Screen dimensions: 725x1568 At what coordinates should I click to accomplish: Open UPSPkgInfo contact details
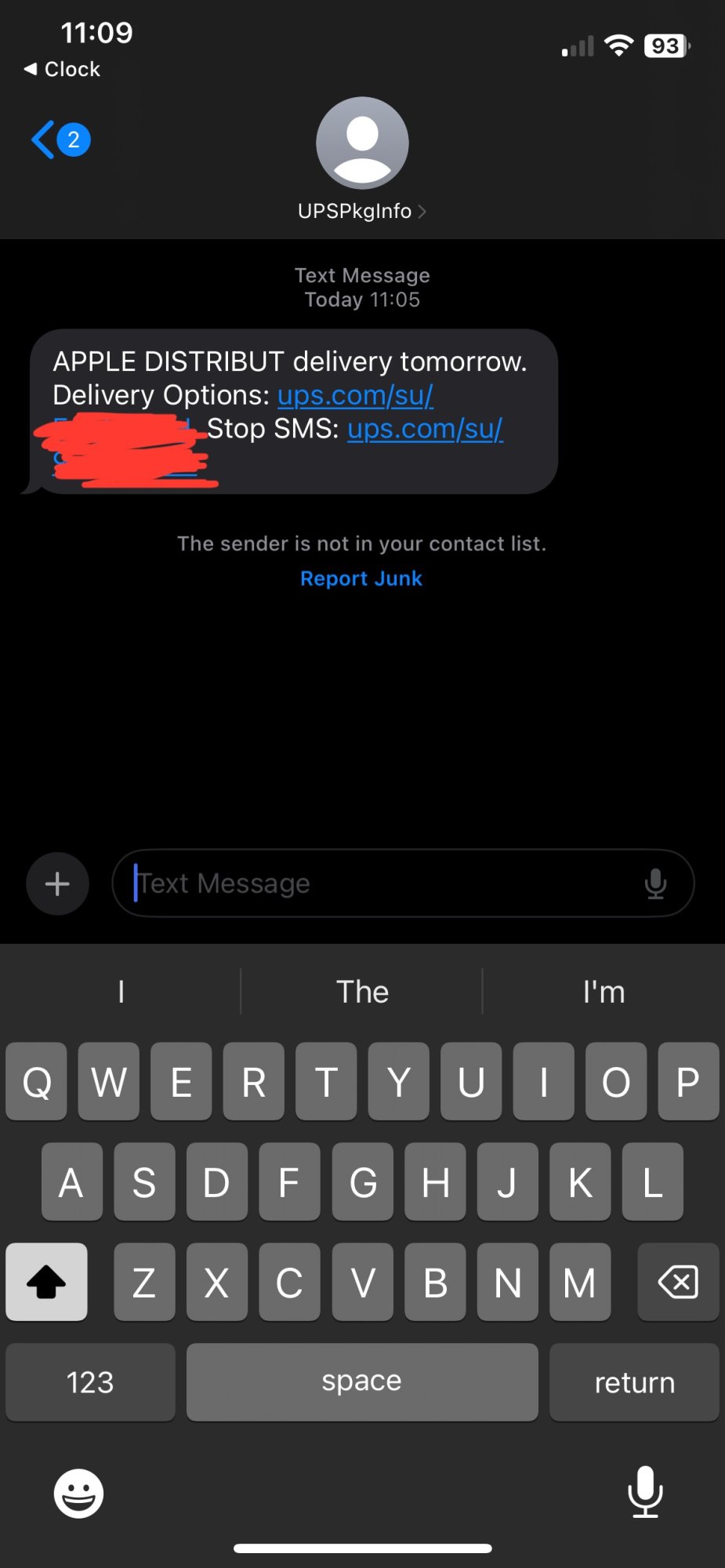pyautogui.click(x=361, y=211)
